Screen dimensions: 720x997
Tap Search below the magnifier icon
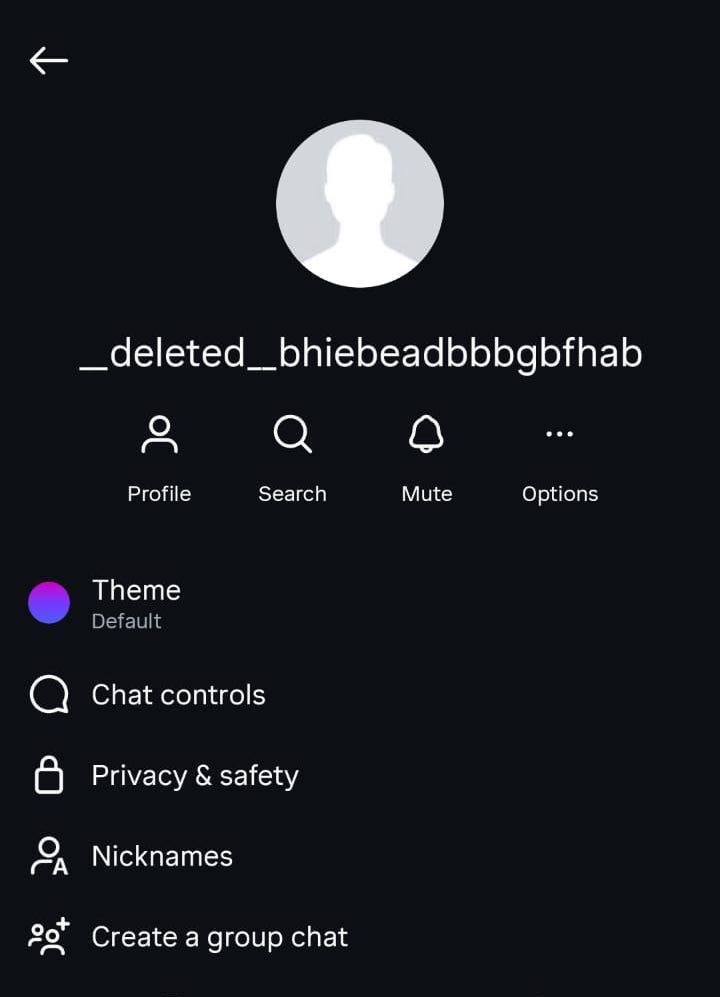click(292, 493)
